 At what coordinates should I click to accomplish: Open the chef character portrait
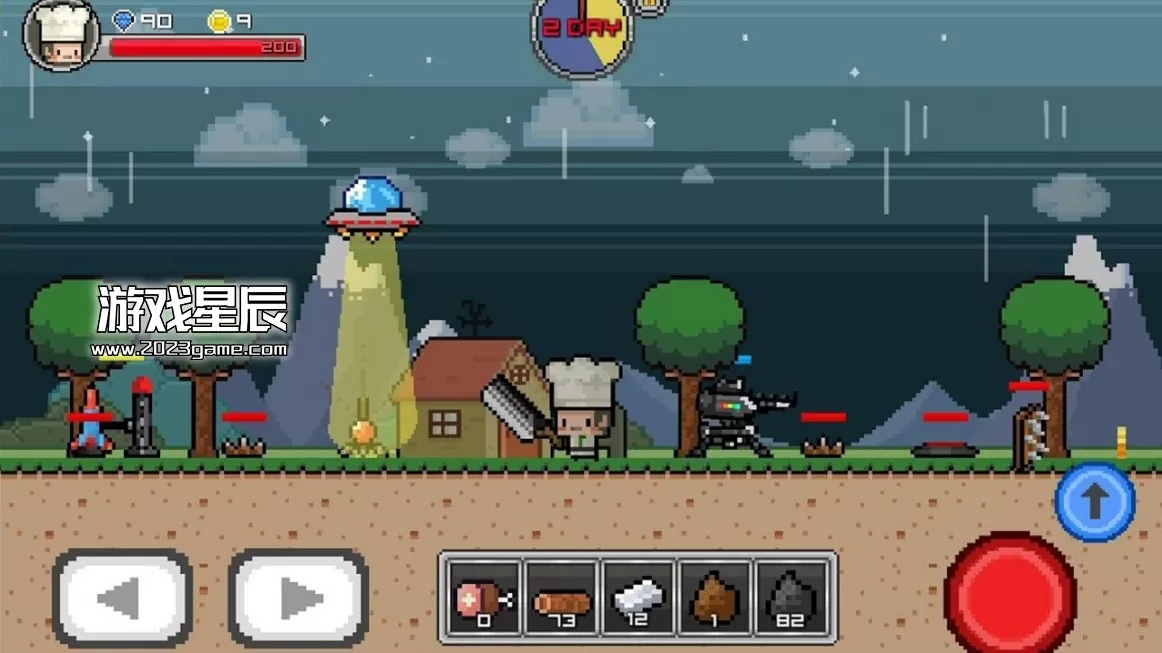(60, 35)
